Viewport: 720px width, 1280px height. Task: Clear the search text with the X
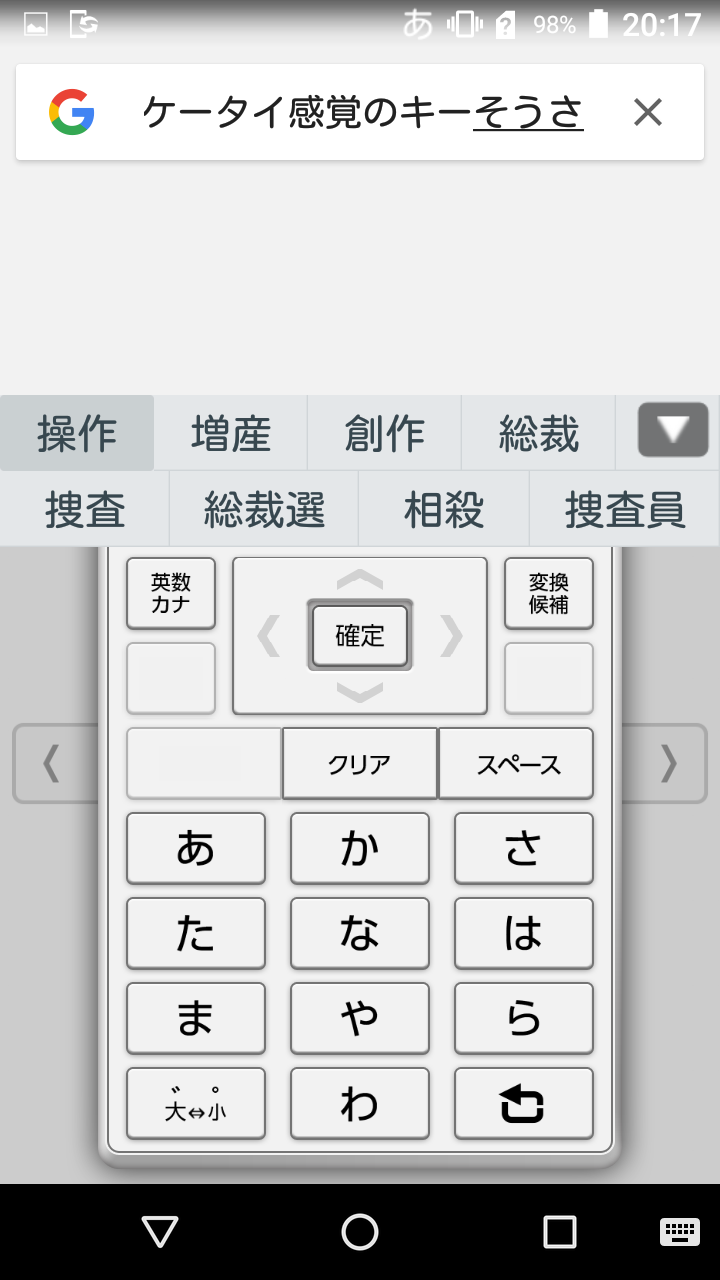point(648,112)
